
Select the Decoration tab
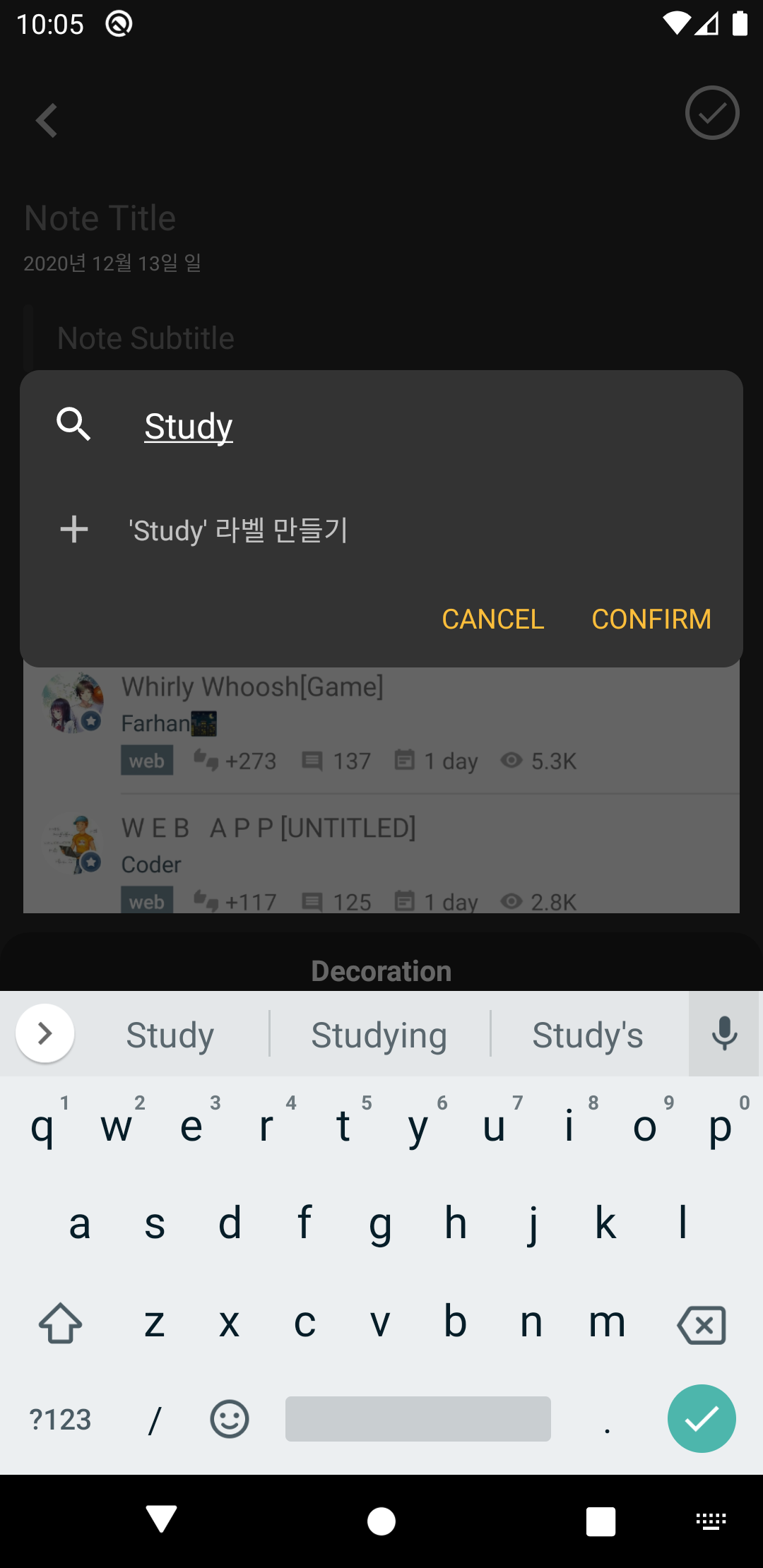coord(381,970)
